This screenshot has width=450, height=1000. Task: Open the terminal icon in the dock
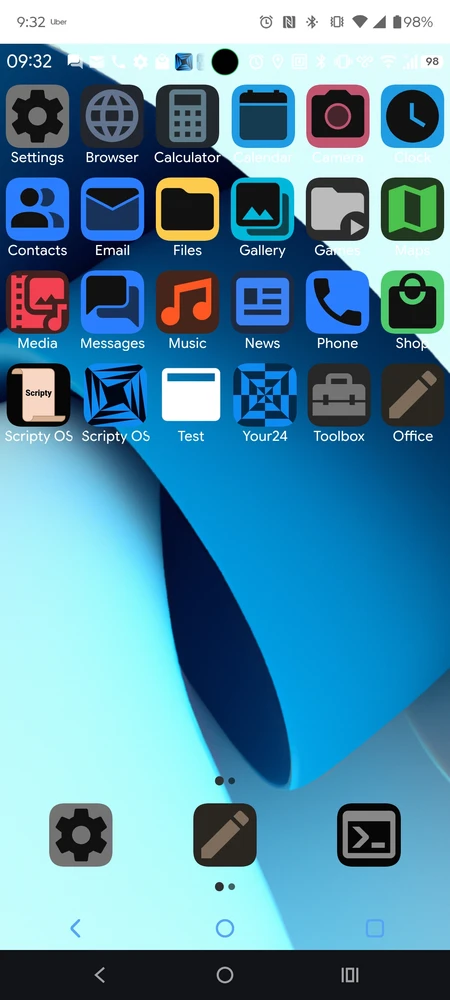click(x=369, y=835)
